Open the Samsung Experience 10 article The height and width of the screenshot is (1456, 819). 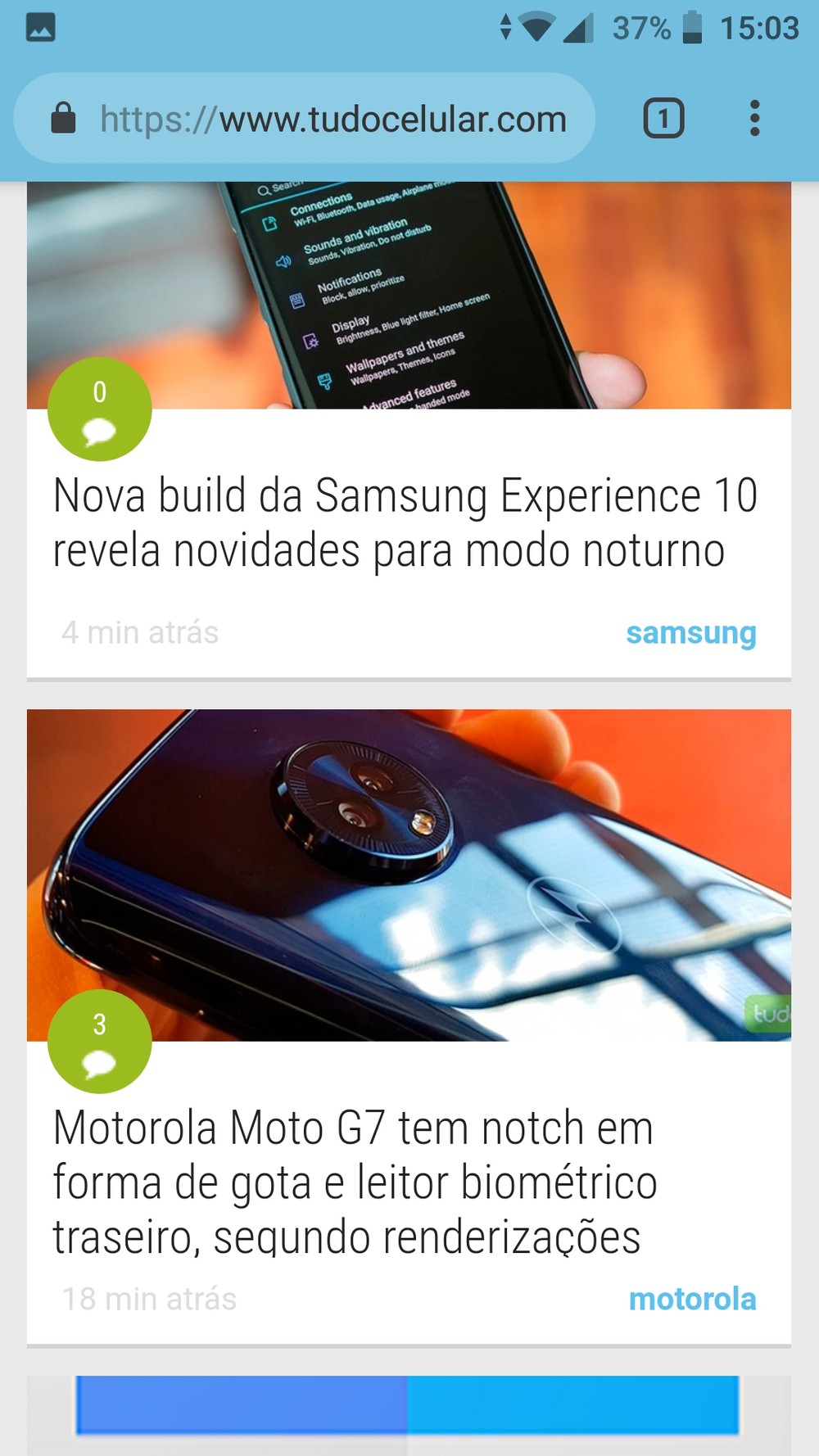tap(405, 522)
